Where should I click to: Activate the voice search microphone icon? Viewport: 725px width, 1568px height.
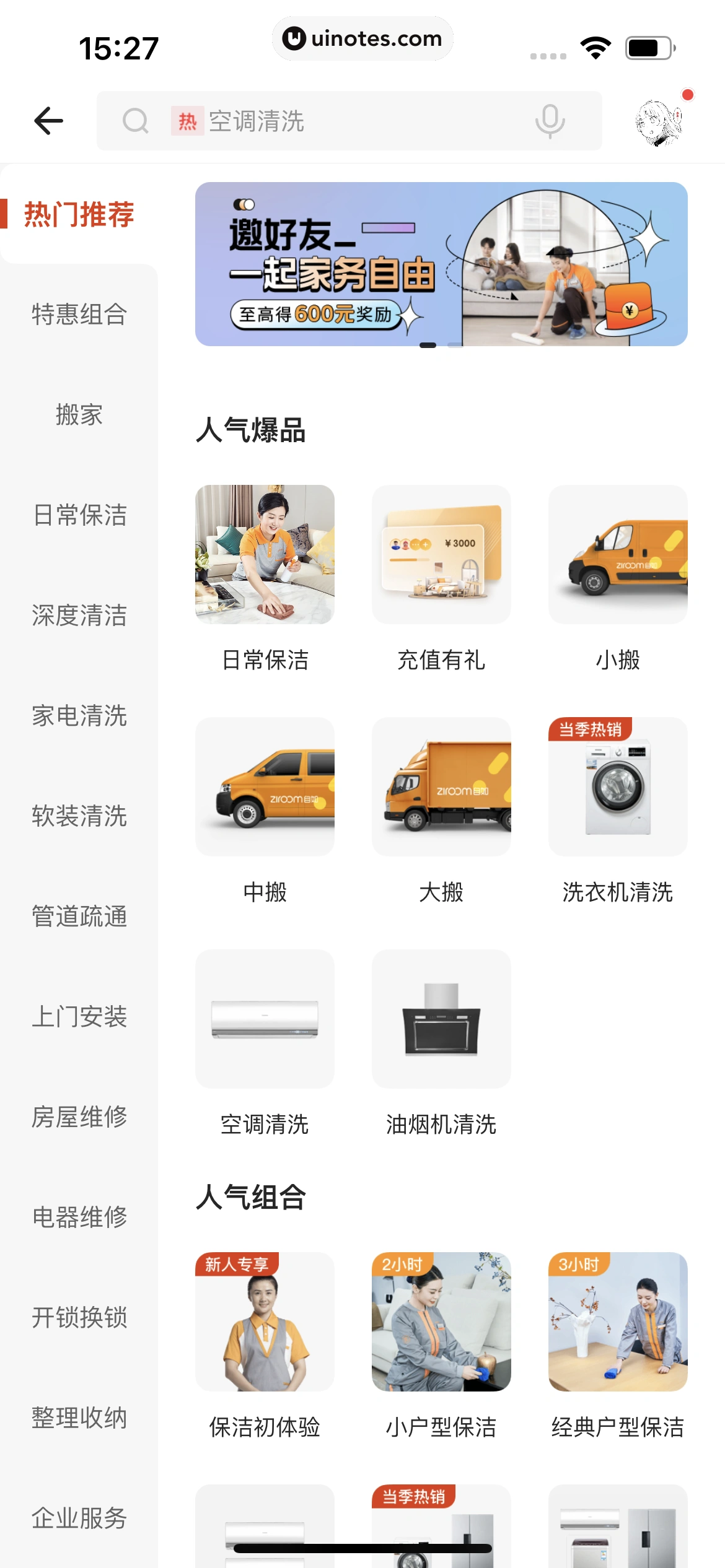pos(549,120)
